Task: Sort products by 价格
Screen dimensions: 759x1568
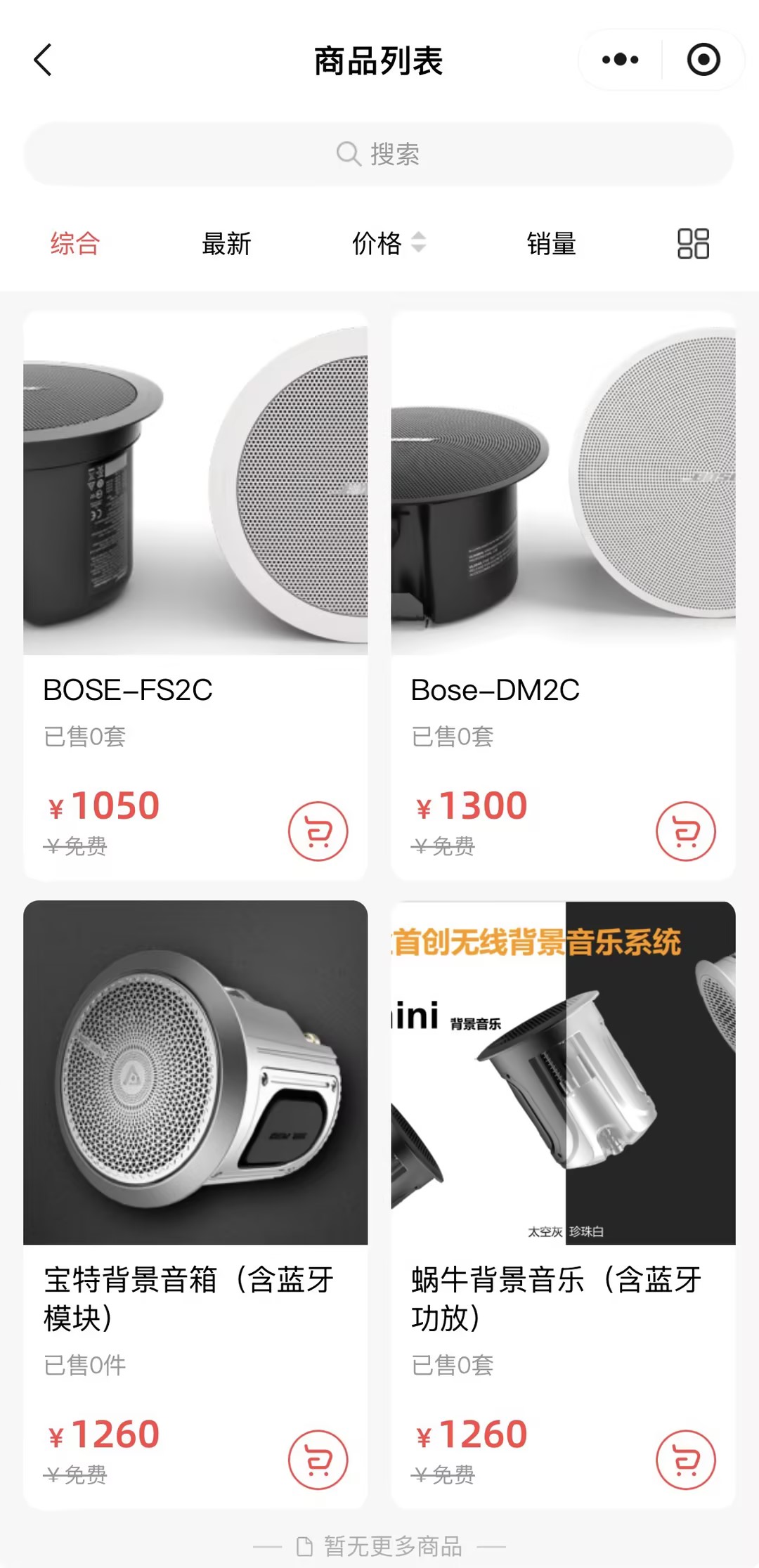Action: pos(388,244)
